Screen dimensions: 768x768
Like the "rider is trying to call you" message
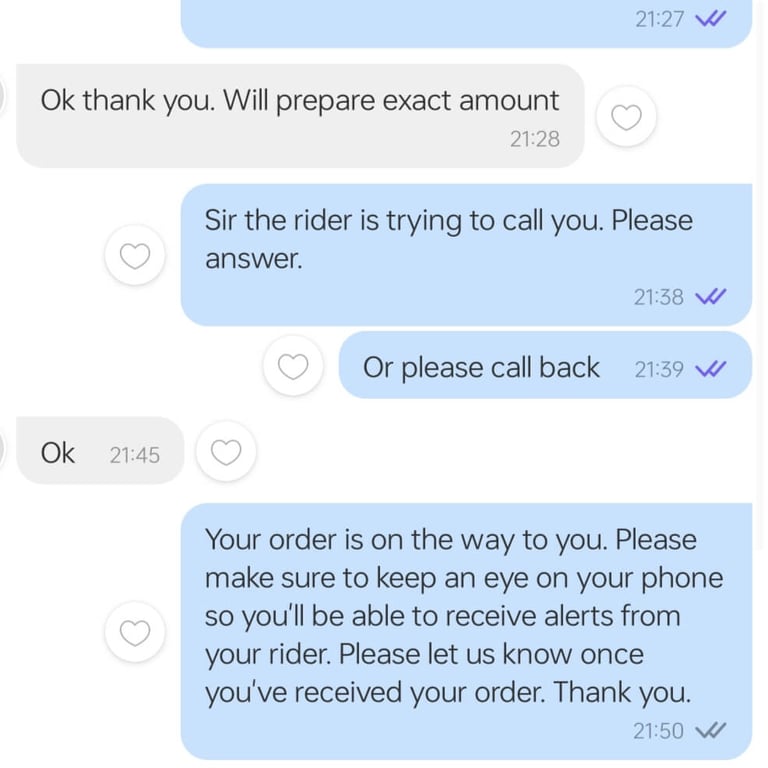point(135,255)
